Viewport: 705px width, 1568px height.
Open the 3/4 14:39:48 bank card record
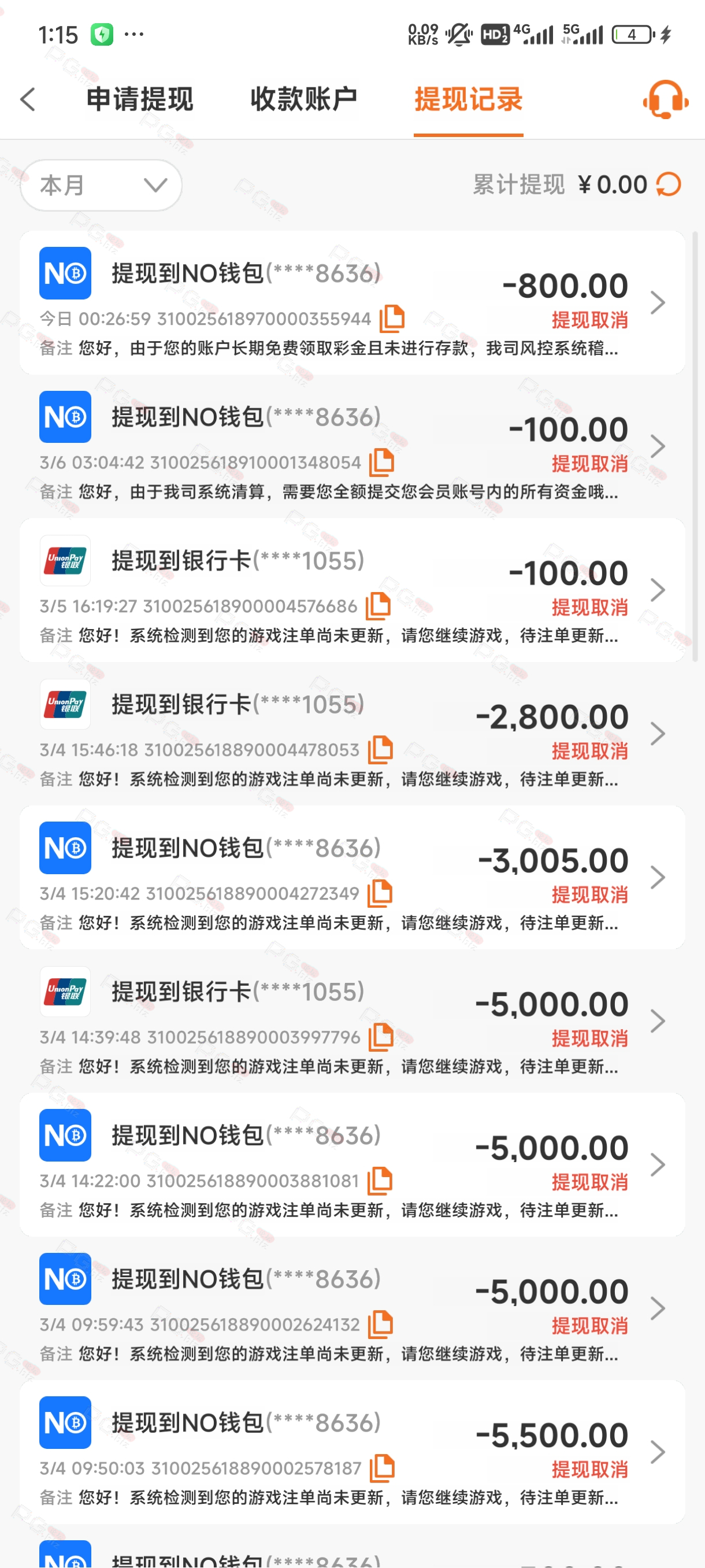point(352,1021)
